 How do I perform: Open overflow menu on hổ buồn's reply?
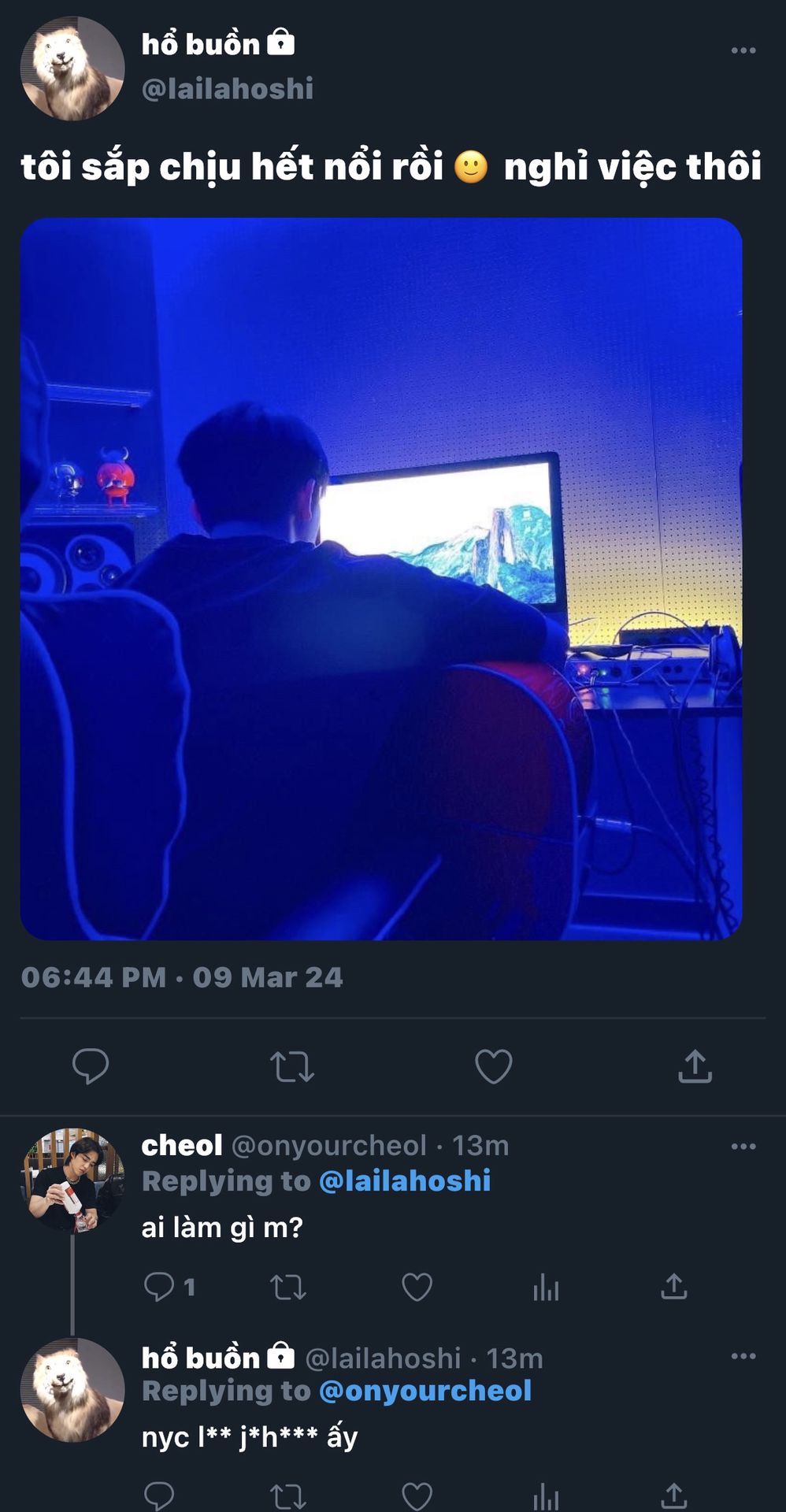743,1356
